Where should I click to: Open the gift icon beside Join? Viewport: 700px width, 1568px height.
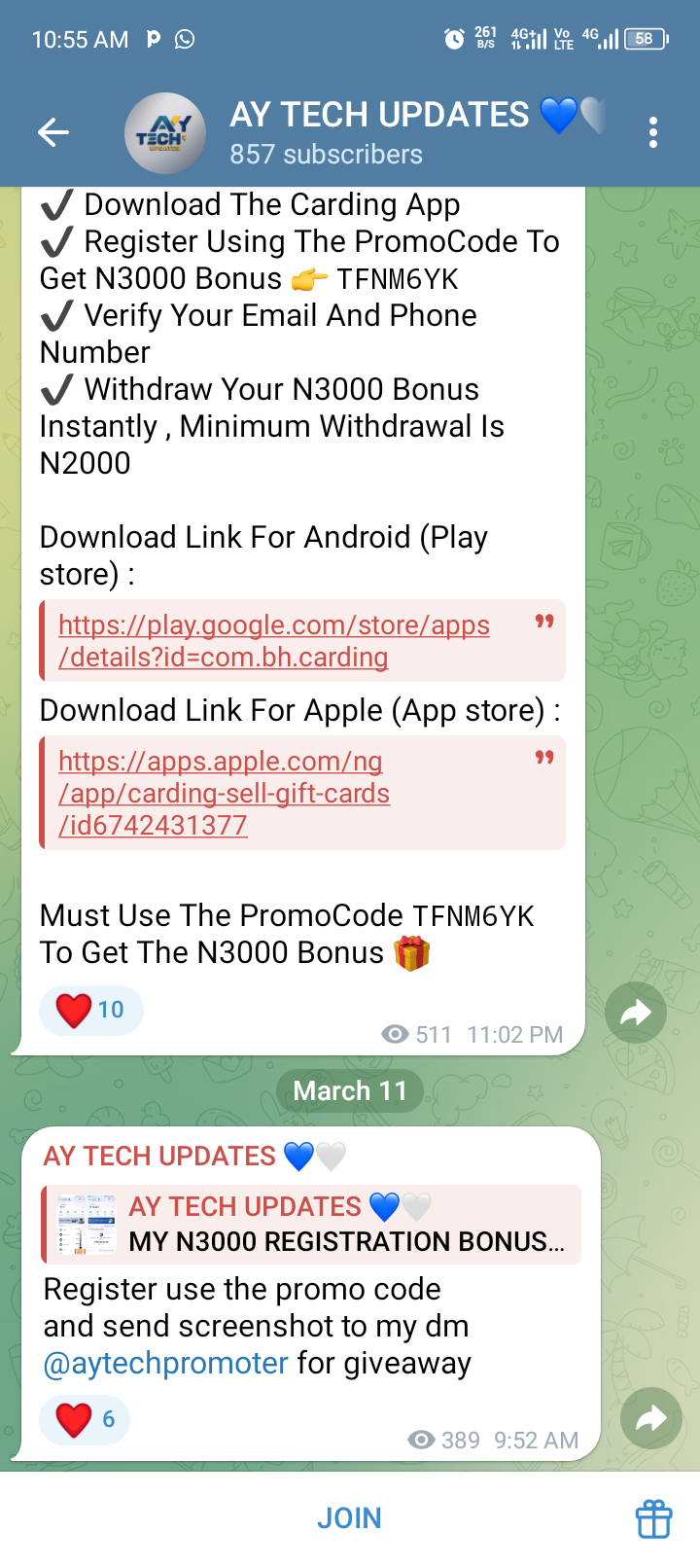[x=653, y=1518]
